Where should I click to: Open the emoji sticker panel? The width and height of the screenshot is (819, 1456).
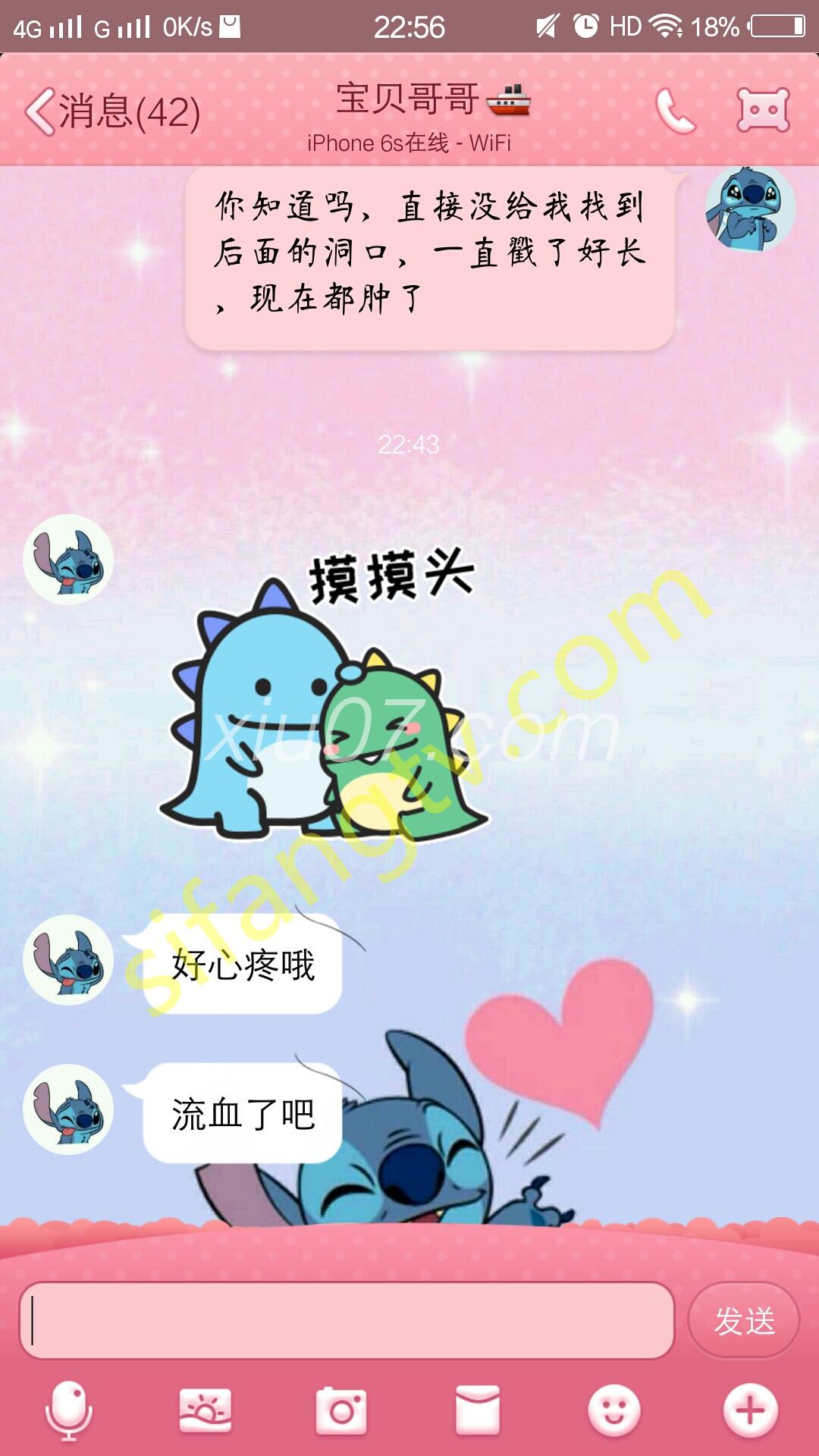pos(613,1410)
